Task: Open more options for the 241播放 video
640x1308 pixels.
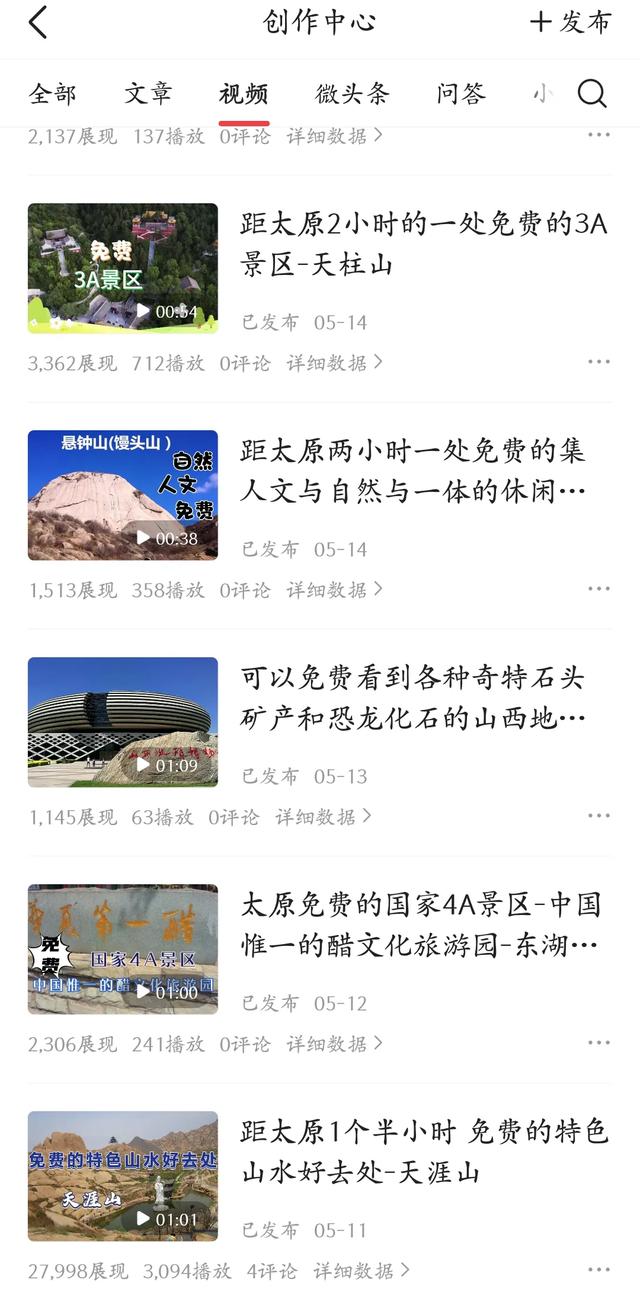Action: [x=598, y=1043]
